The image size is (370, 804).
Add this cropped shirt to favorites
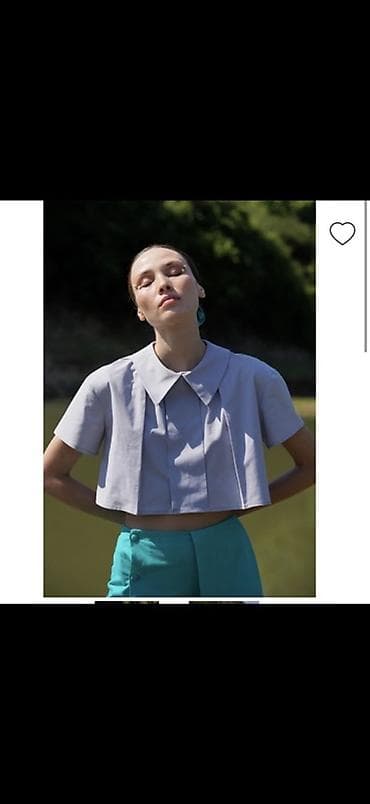click(x=342, y=233)
